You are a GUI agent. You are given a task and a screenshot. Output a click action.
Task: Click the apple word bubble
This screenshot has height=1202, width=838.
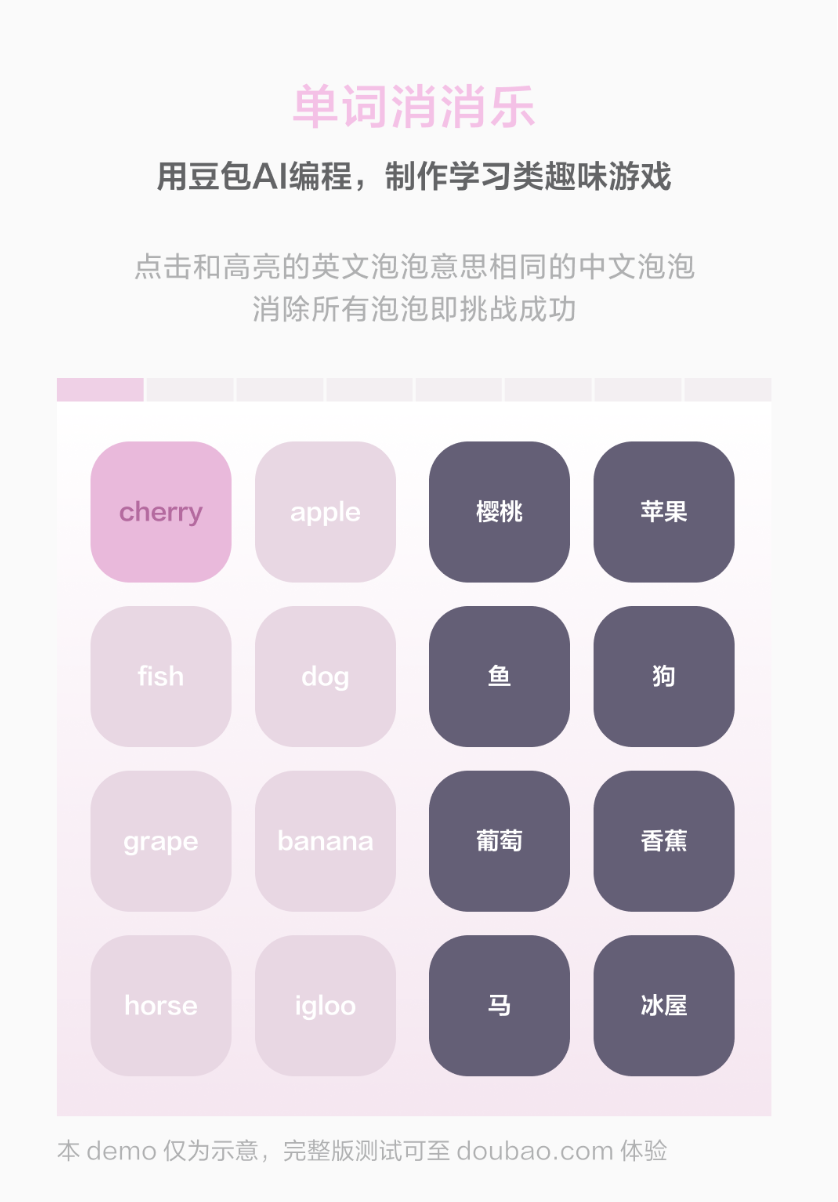click(325, 512)
